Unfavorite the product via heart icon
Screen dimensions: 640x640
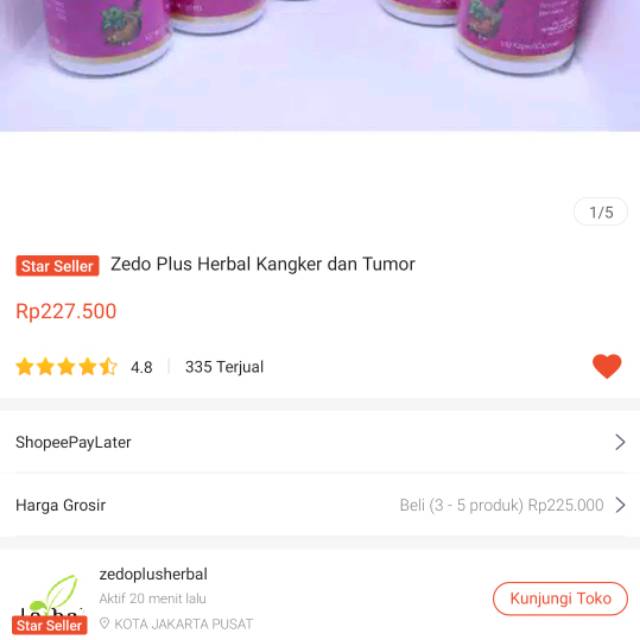(x=606, y=366)
